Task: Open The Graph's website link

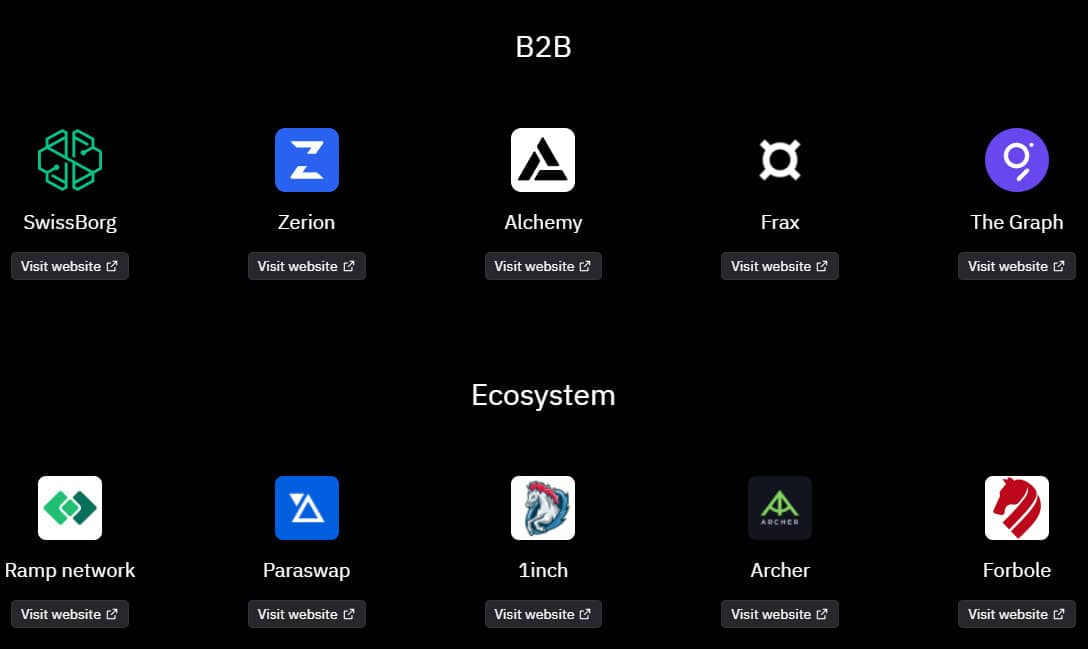Action: tap(1016, 266)
